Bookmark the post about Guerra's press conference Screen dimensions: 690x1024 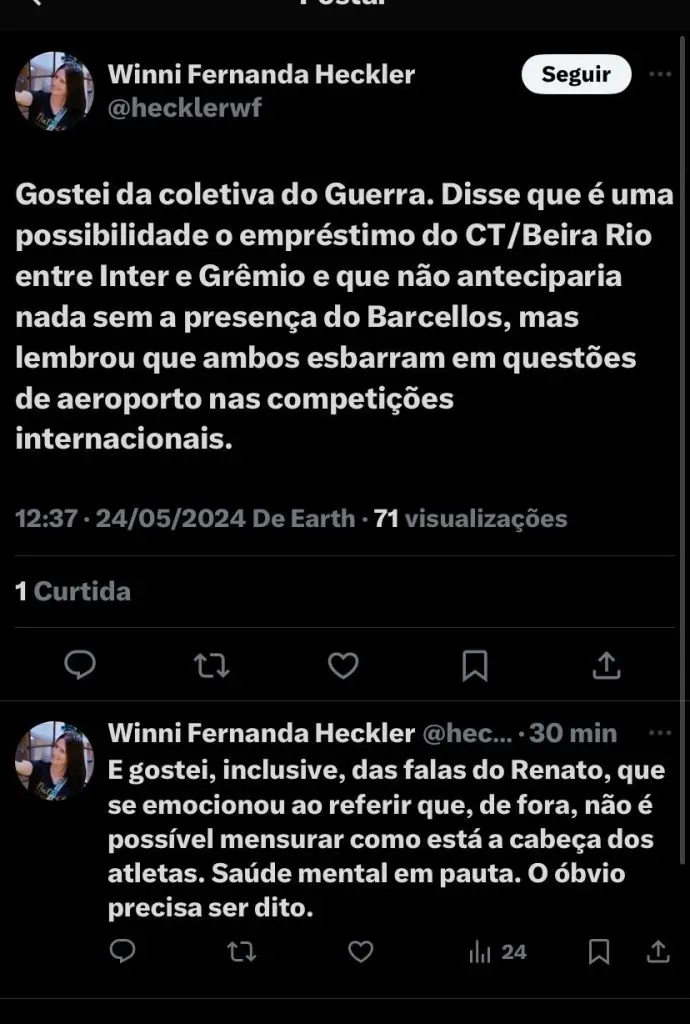pos(475,665)
